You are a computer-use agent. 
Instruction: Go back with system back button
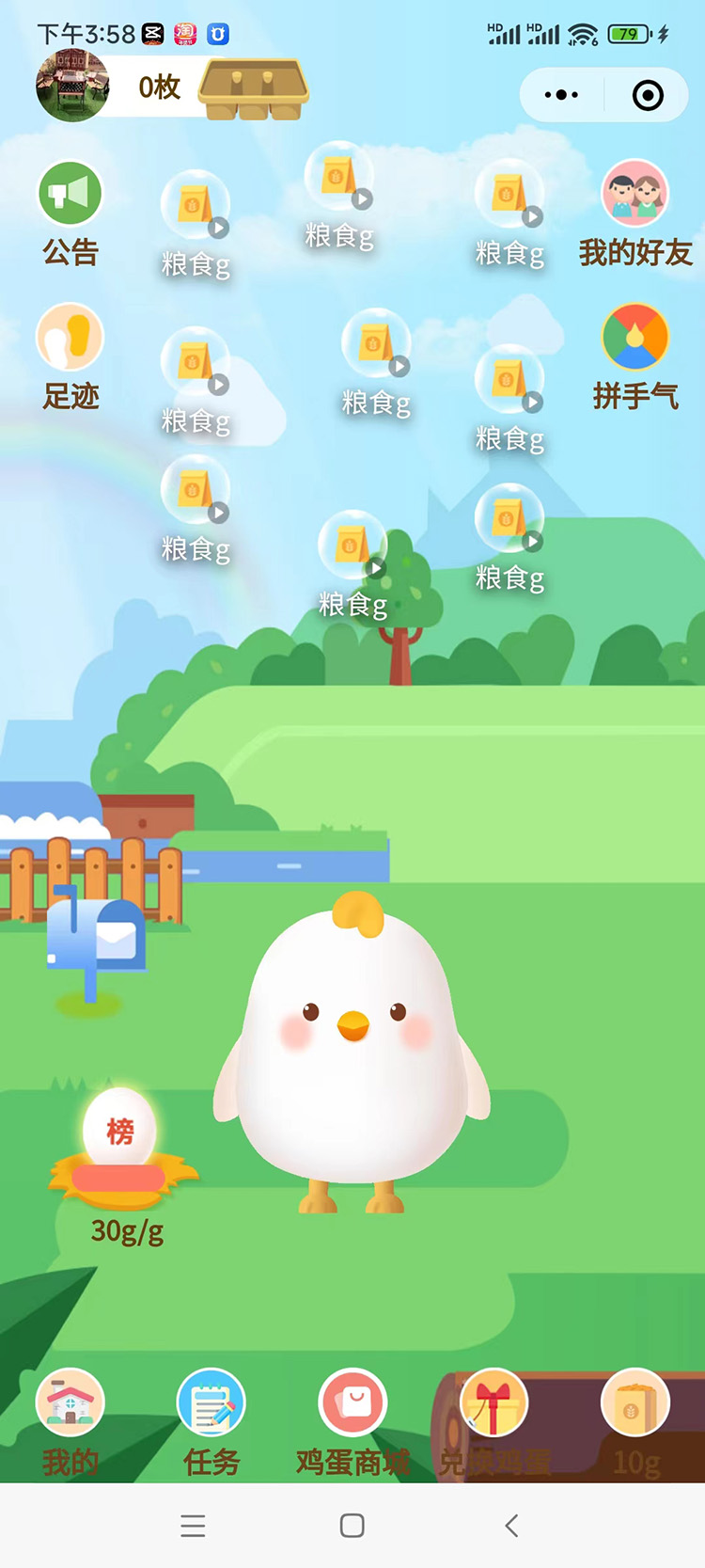(511, 1526)
